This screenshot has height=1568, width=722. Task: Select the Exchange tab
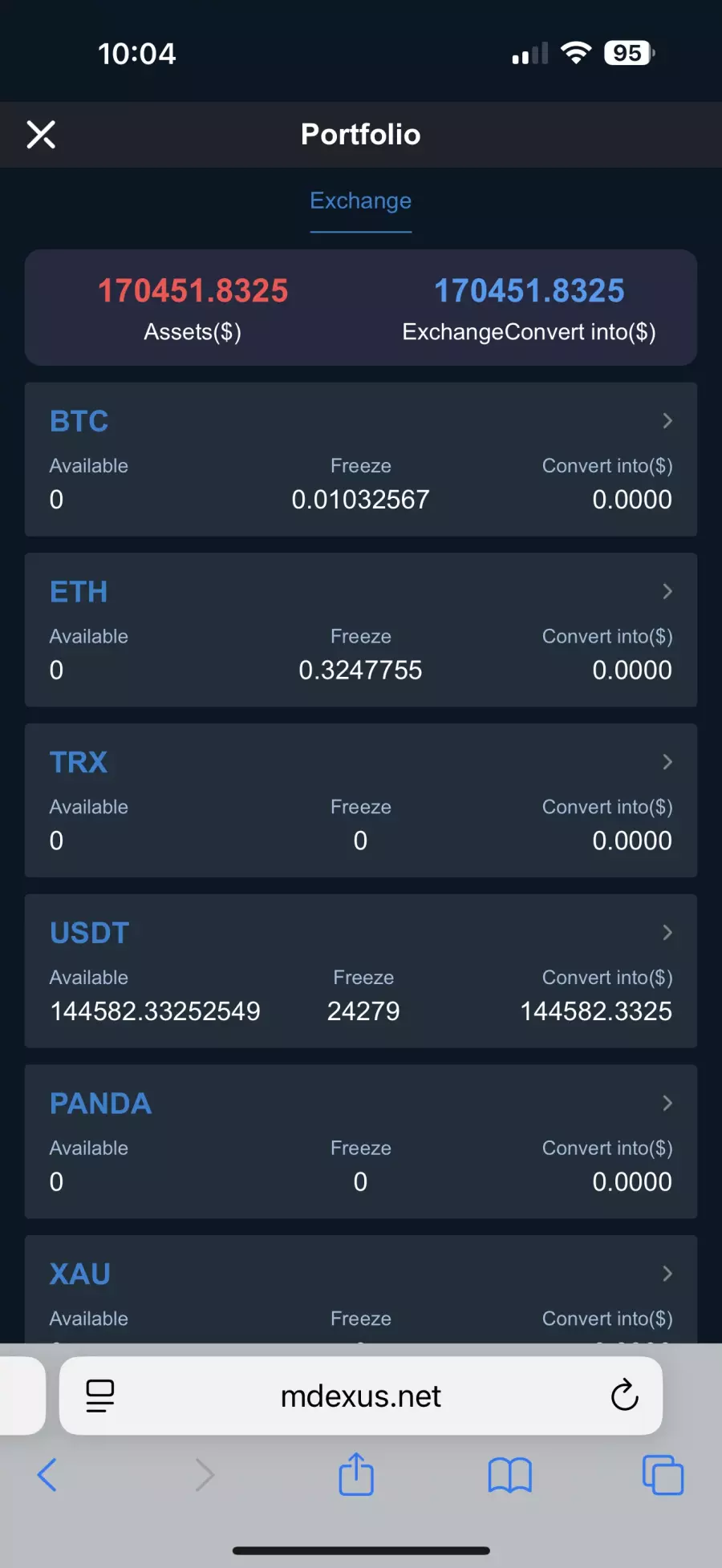361,201
